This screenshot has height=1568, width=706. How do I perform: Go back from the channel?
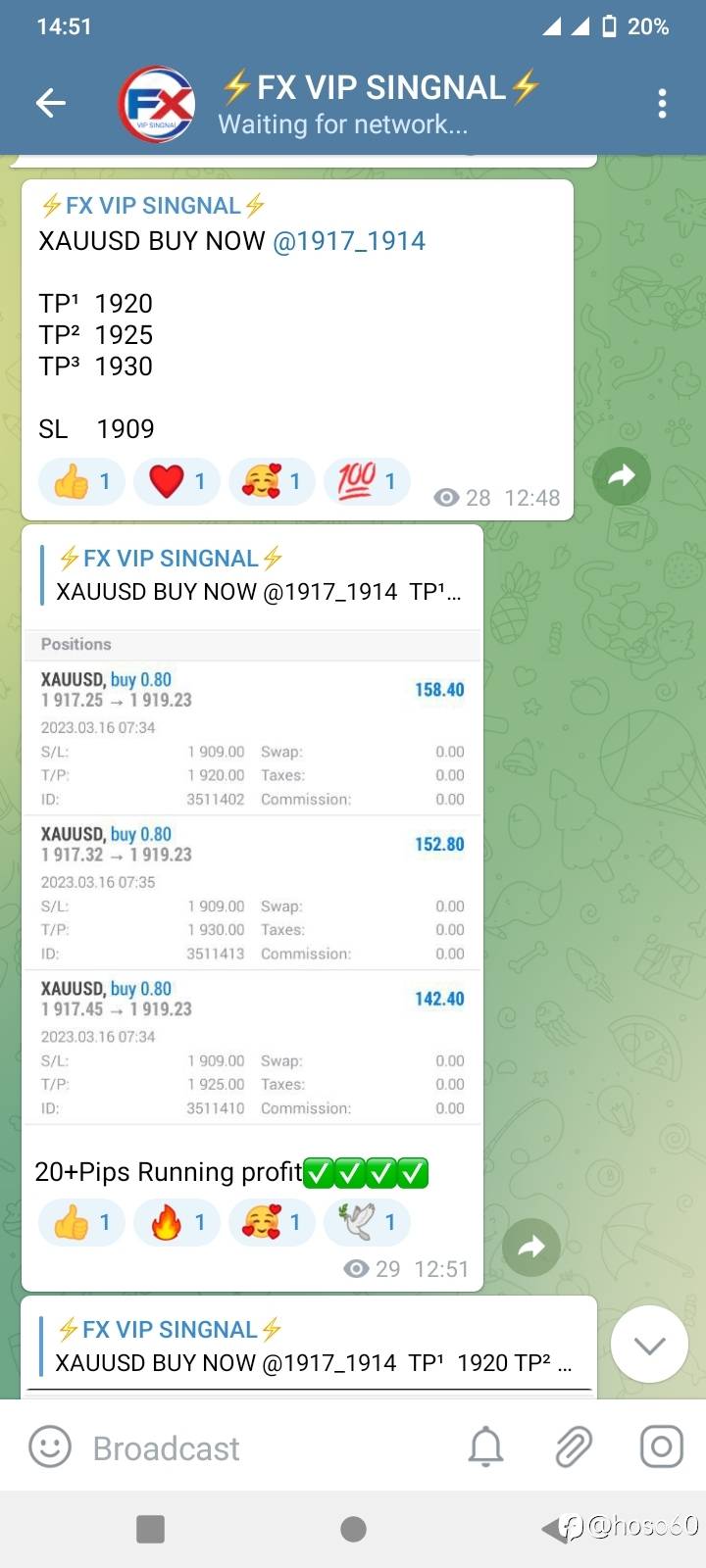tap(50, 103)
